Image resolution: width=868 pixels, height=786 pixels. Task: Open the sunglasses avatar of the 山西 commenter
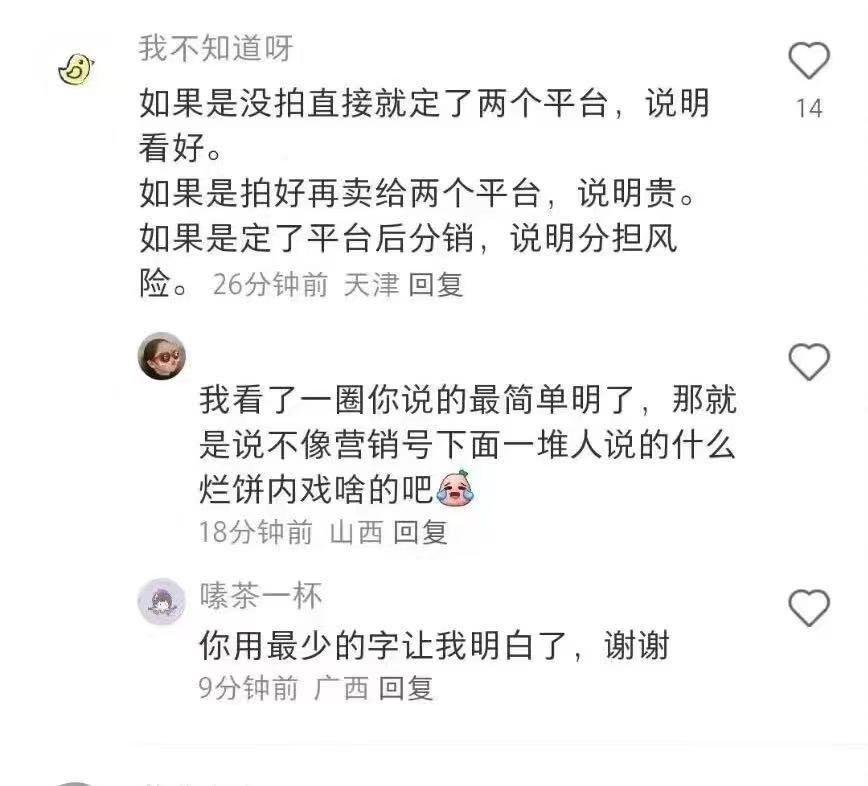(x=162, y=356)
